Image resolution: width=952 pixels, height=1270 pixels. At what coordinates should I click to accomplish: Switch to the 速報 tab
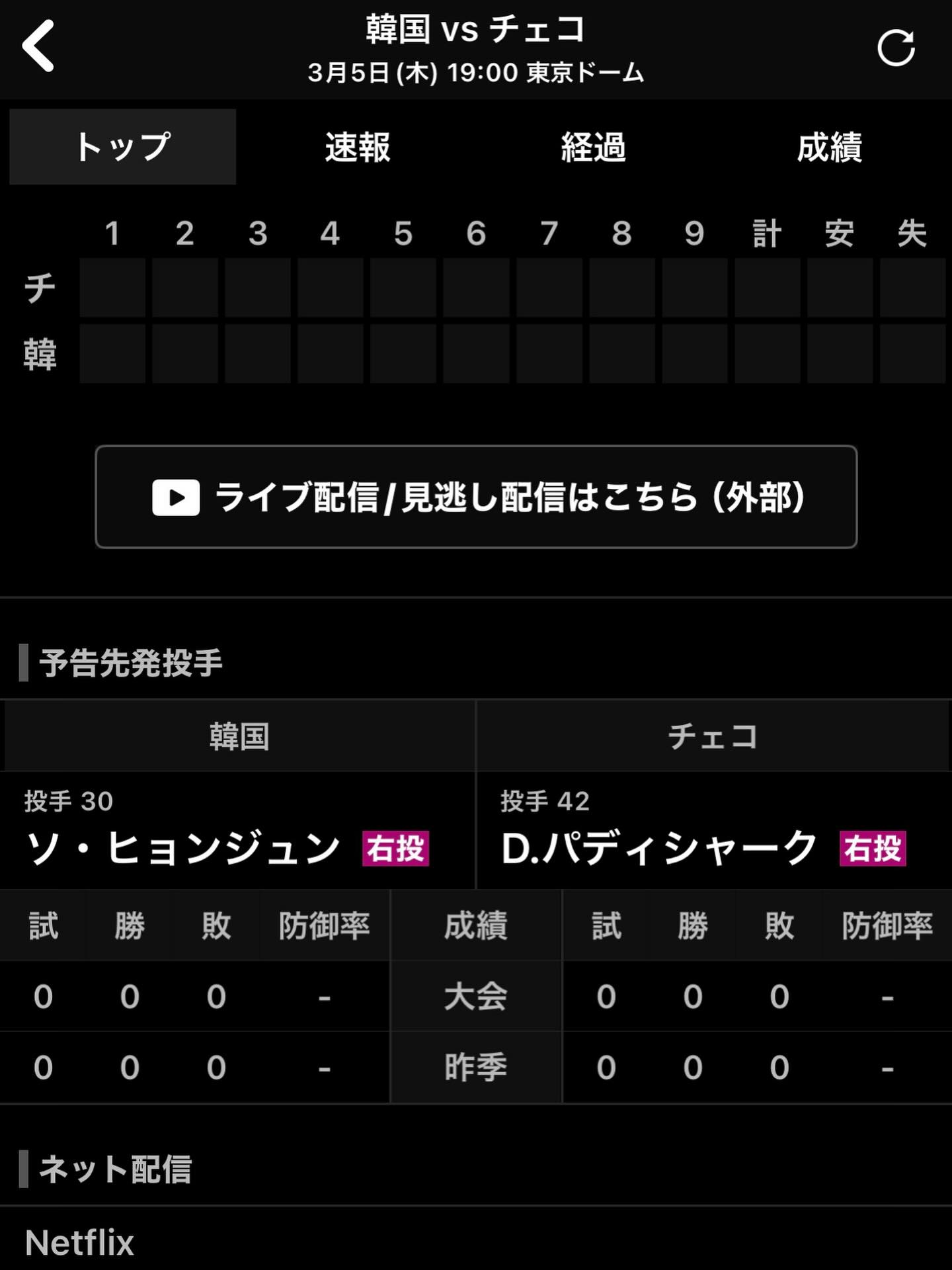[x=358, y=147]
